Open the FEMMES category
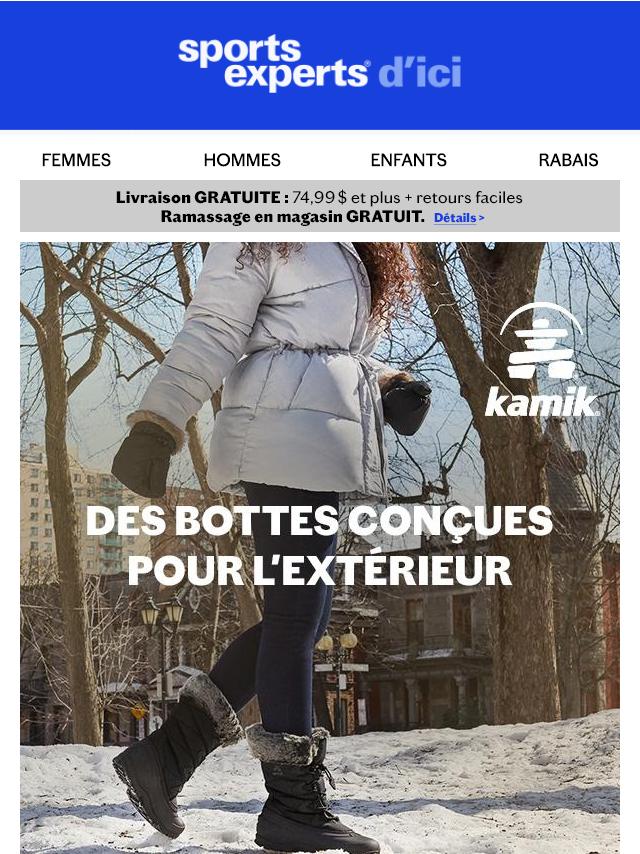Viewport: 640px width, 854px height. tap(76, 160)
